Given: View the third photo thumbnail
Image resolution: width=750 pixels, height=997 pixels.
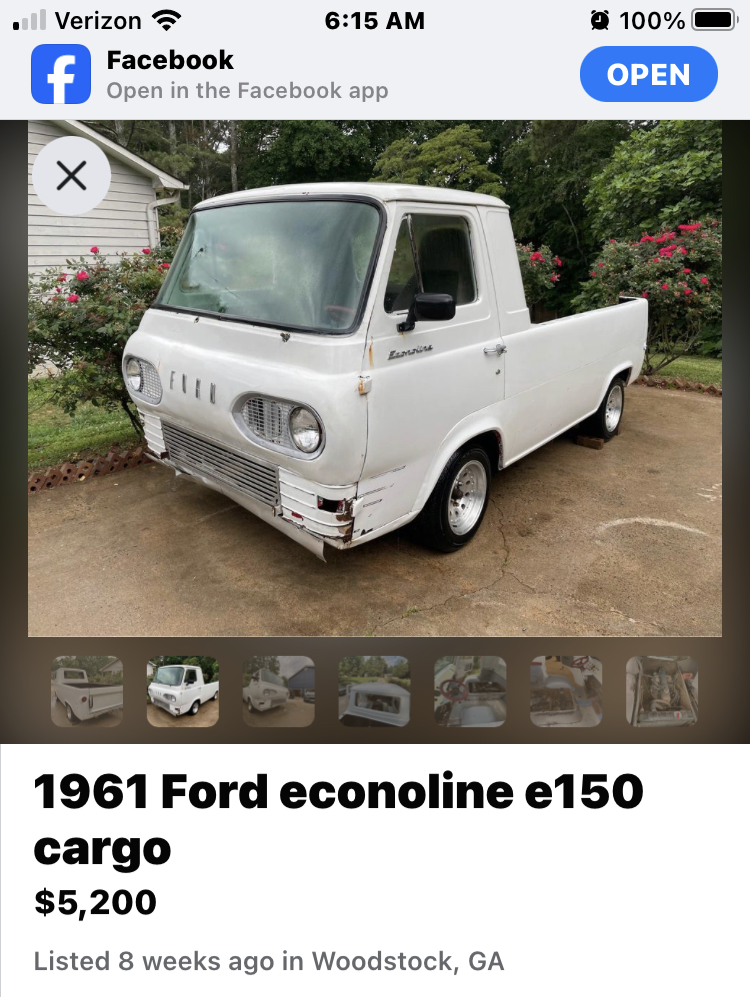Looking at the screenshot, I should (x=278, y=691).
